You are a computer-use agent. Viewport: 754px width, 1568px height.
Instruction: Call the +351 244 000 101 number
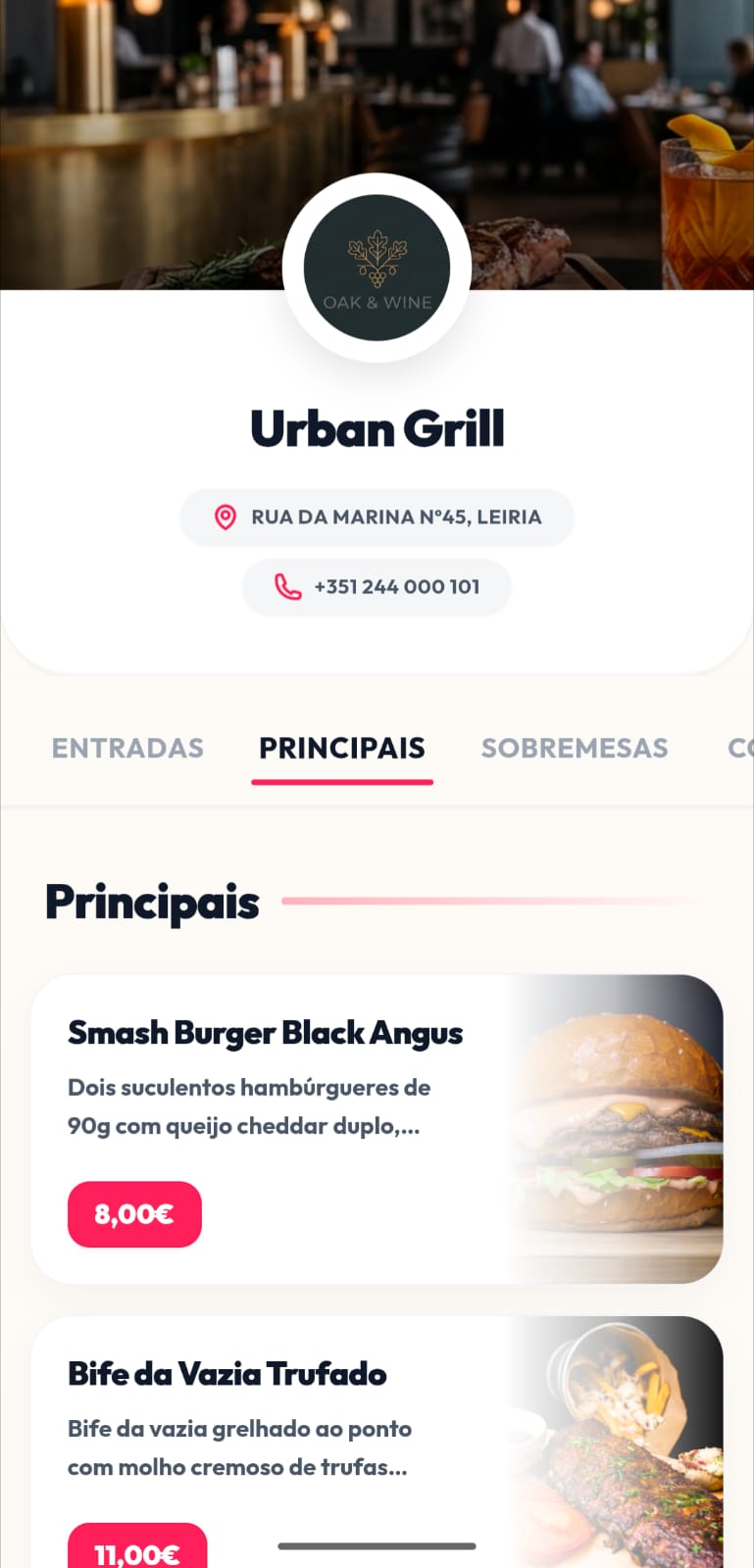377,587
